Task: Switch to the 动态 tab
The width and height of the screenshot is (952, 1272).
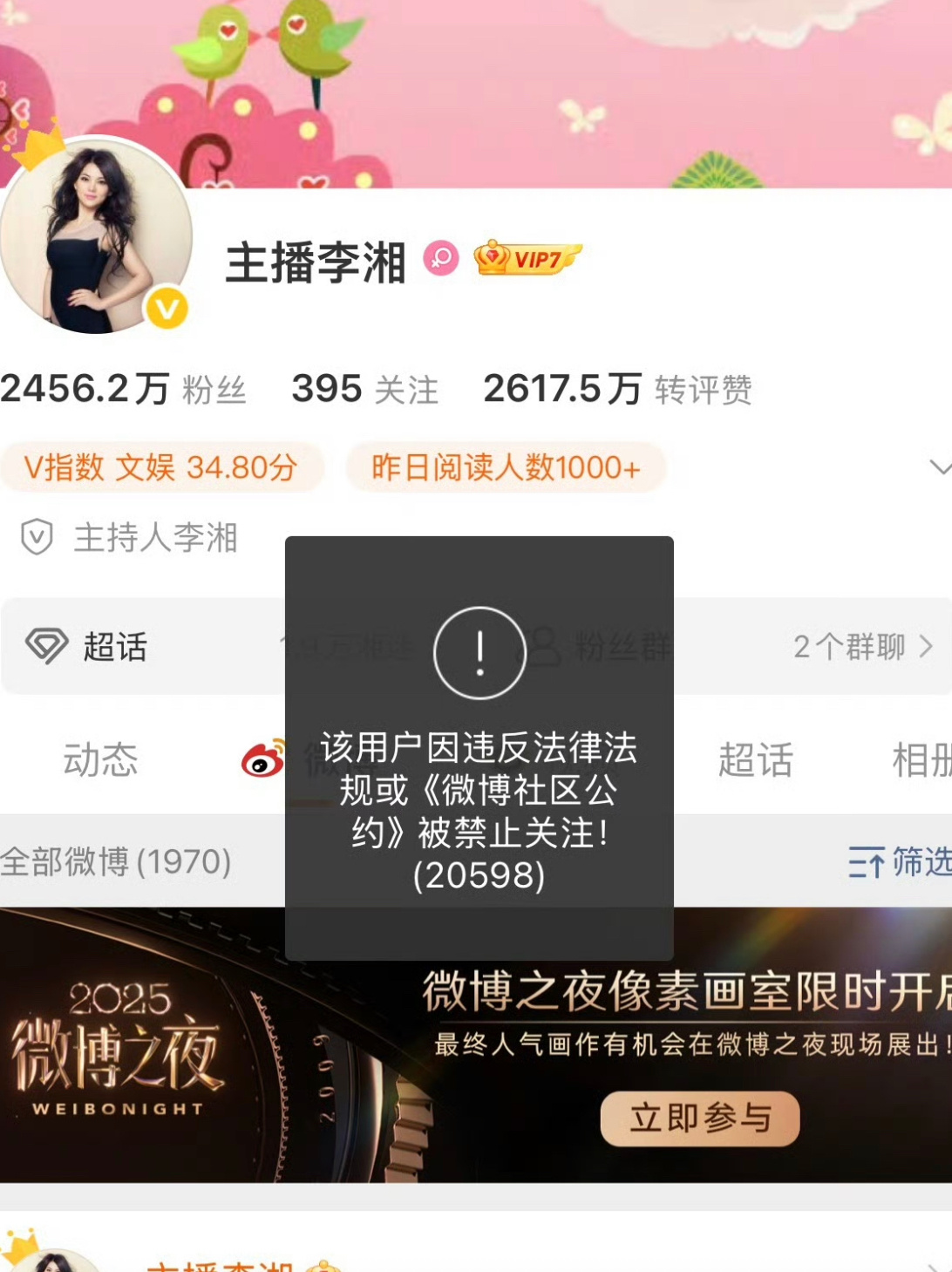Action: tap(100, 760)
